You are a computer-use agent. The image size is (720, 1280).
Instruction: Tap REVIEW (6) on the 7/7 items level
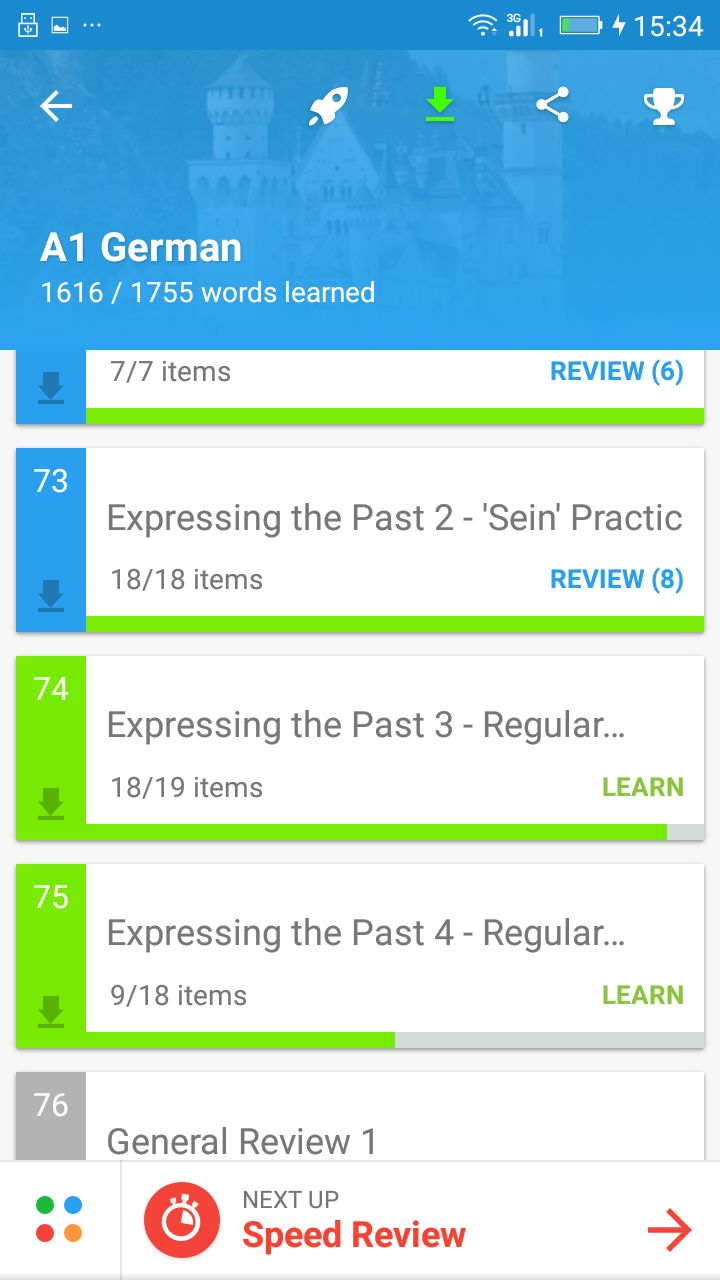tap(617, 372)
